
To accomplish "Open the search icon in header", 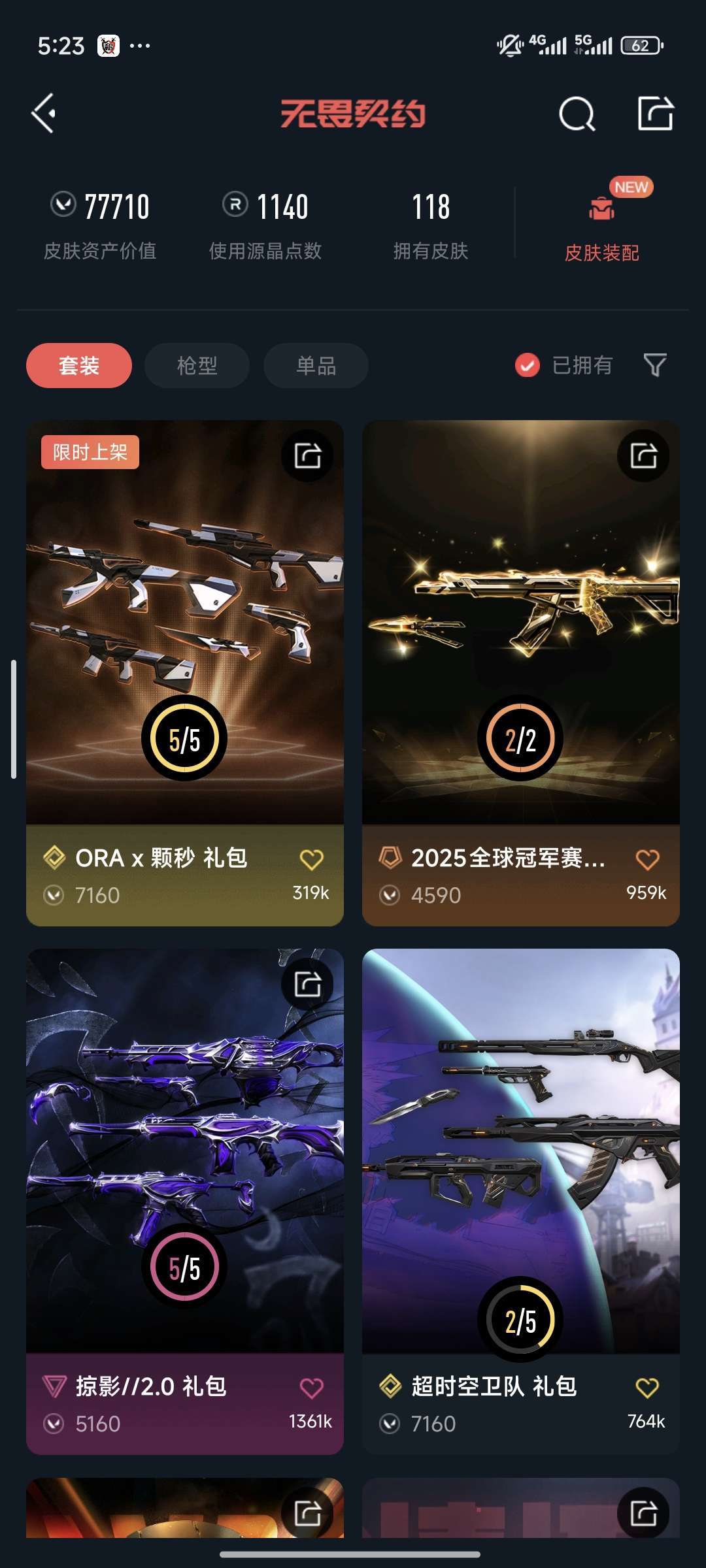I will pyautogui.click(x=577, y=114).
